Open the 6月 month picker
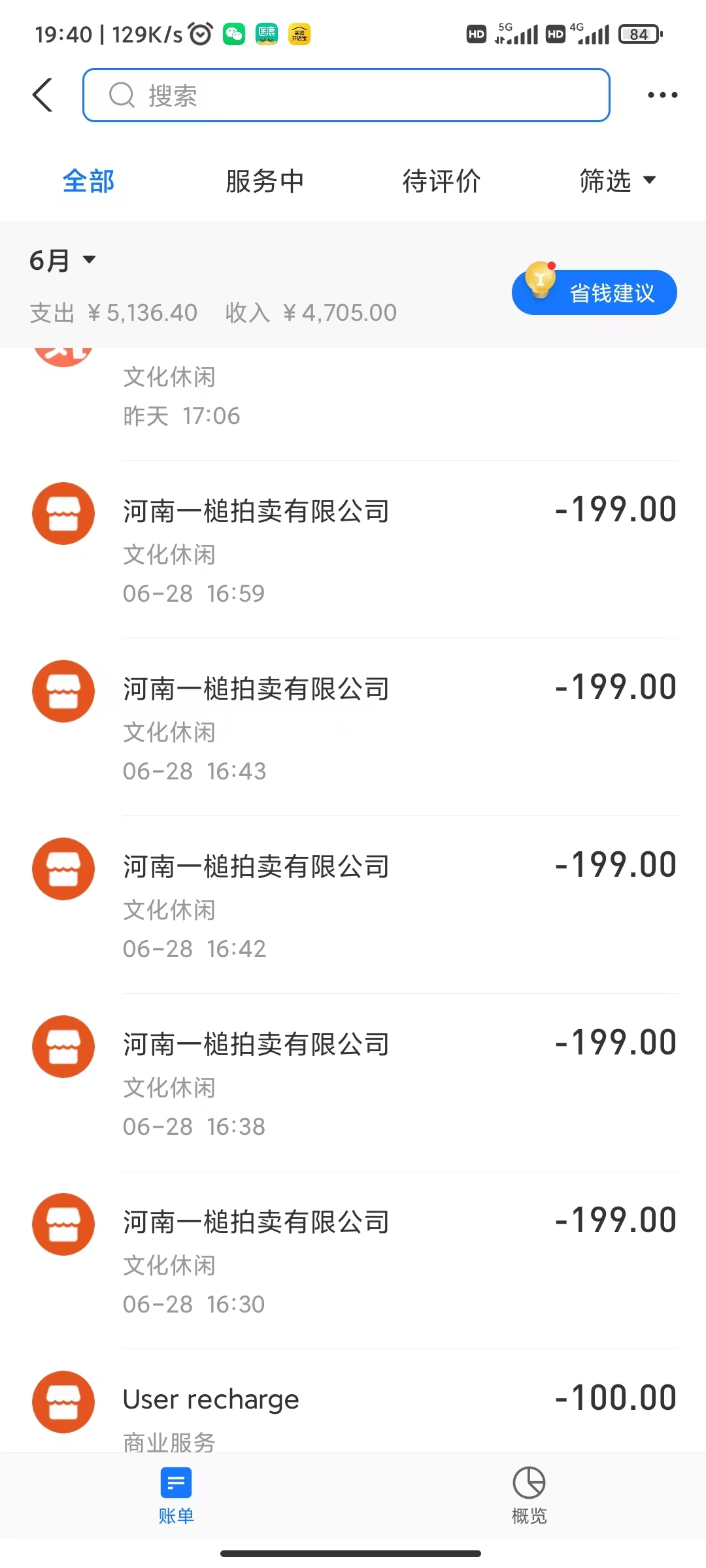 (62, 260)
